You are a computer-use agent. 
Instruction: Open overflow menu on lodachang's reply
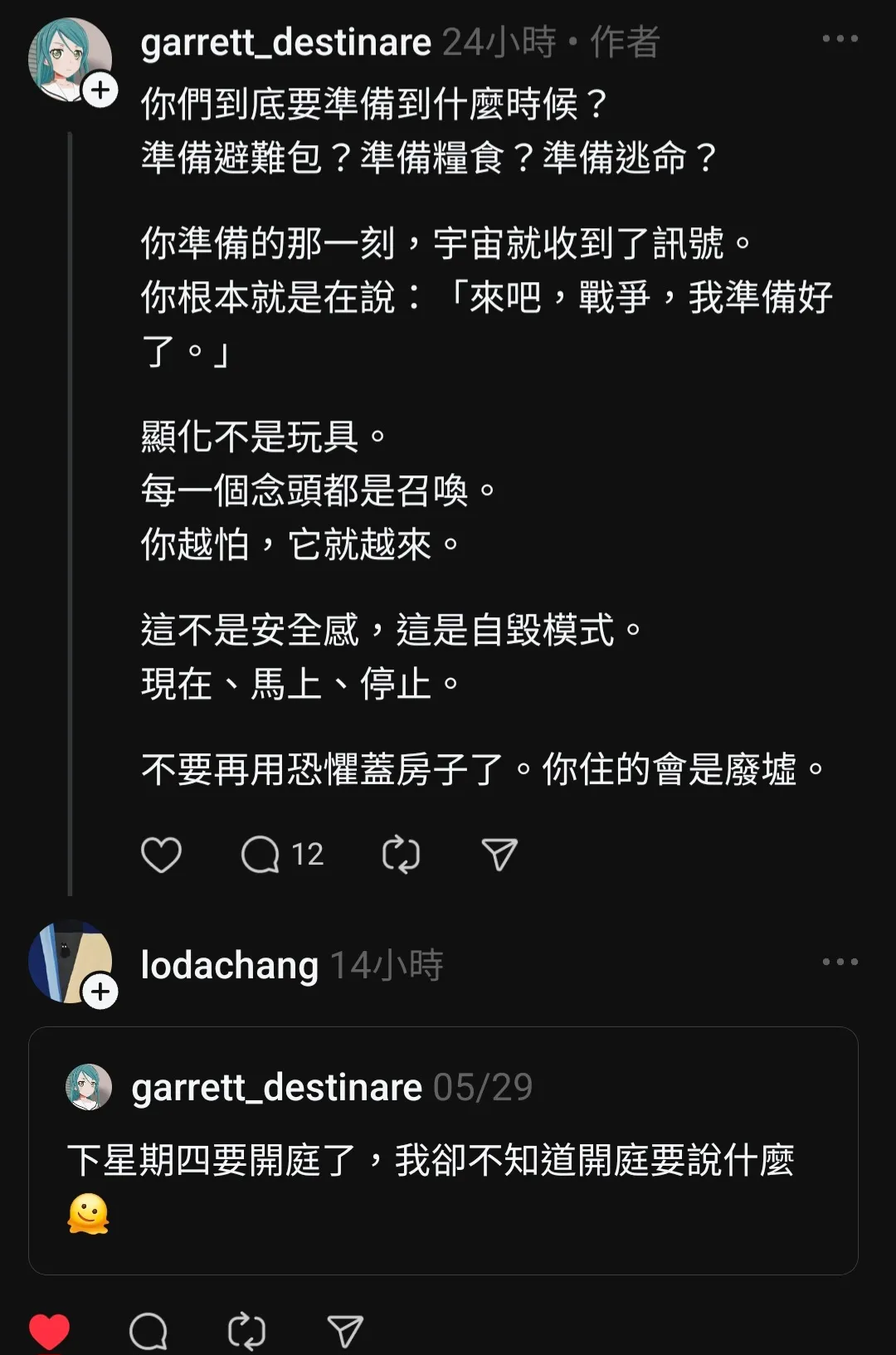840,963
